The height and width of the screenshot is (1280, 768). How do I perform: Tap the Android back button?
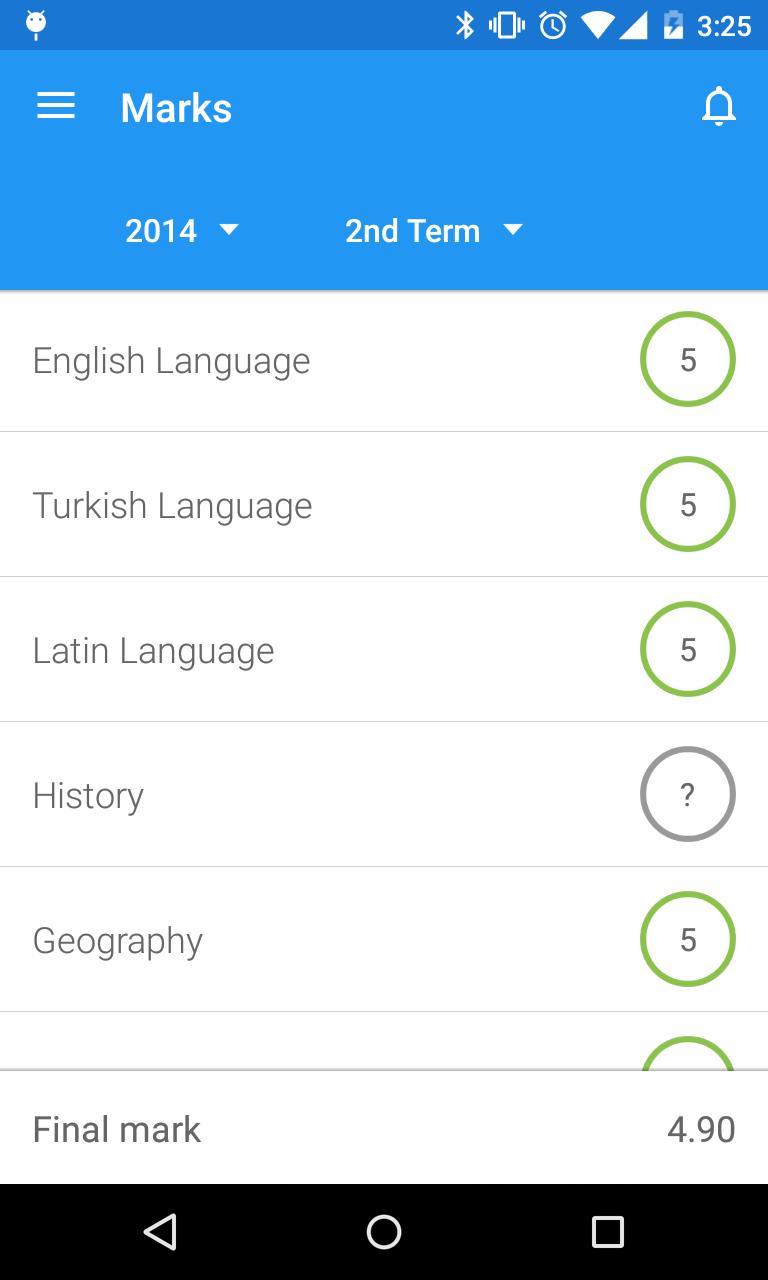point(159,1231)
